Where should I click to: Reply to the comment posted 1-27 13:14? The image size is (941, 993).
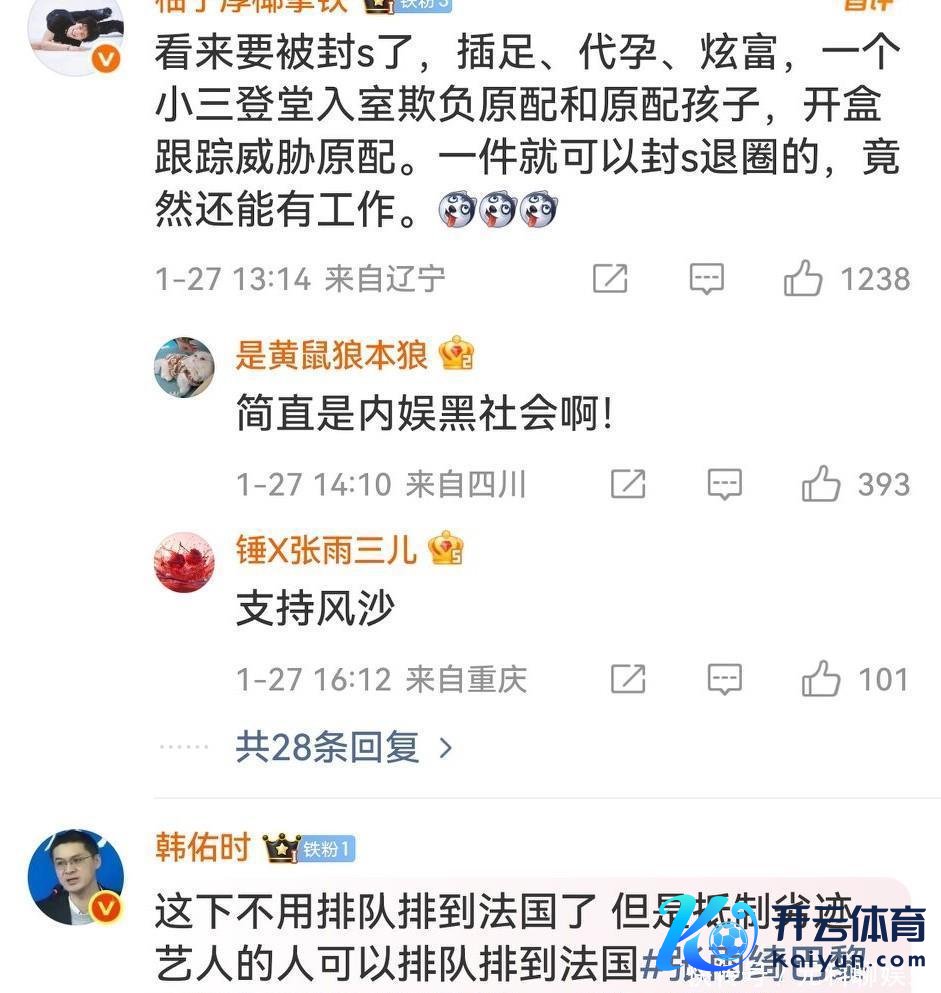707,279
